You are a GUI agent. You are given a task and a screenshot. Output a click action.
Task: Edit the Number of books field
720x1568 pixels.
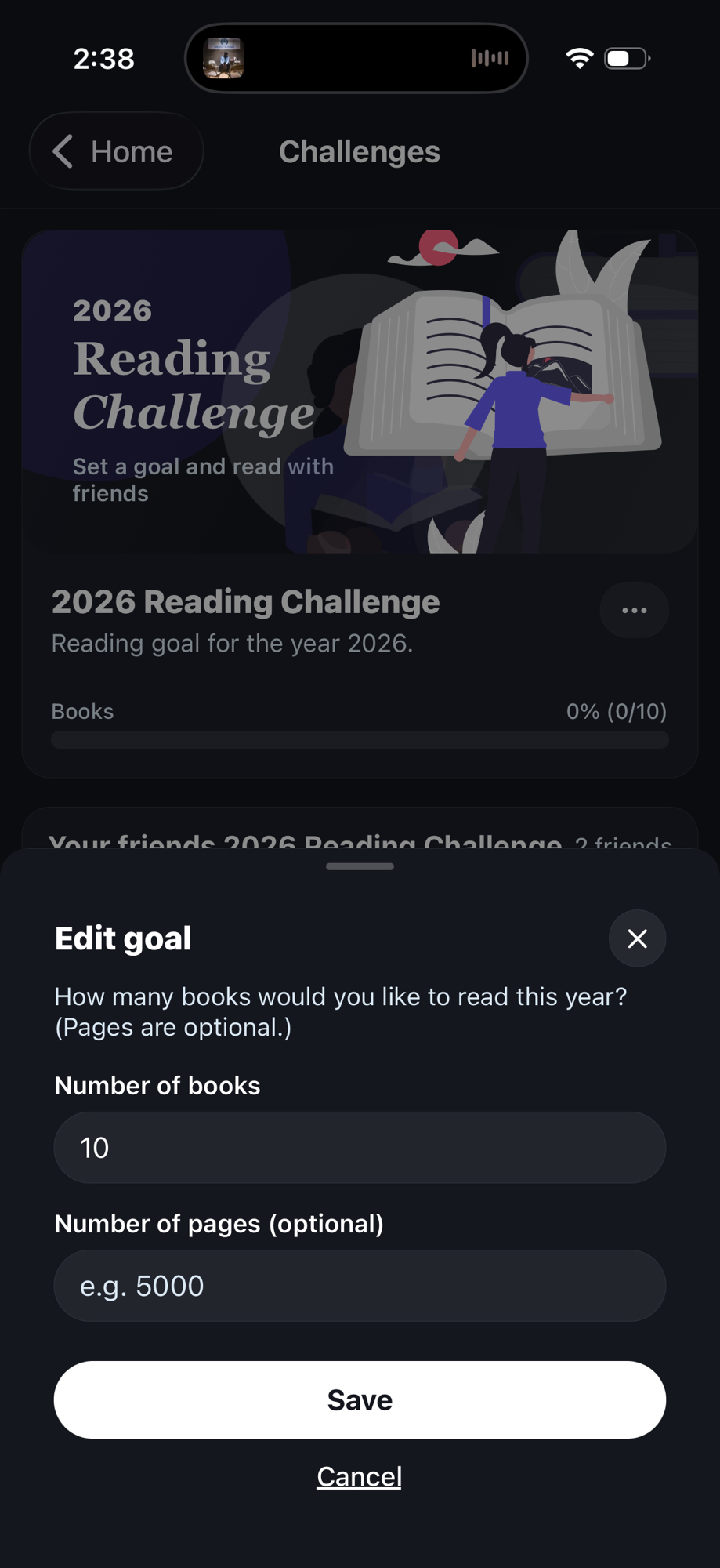(360, 1148)
